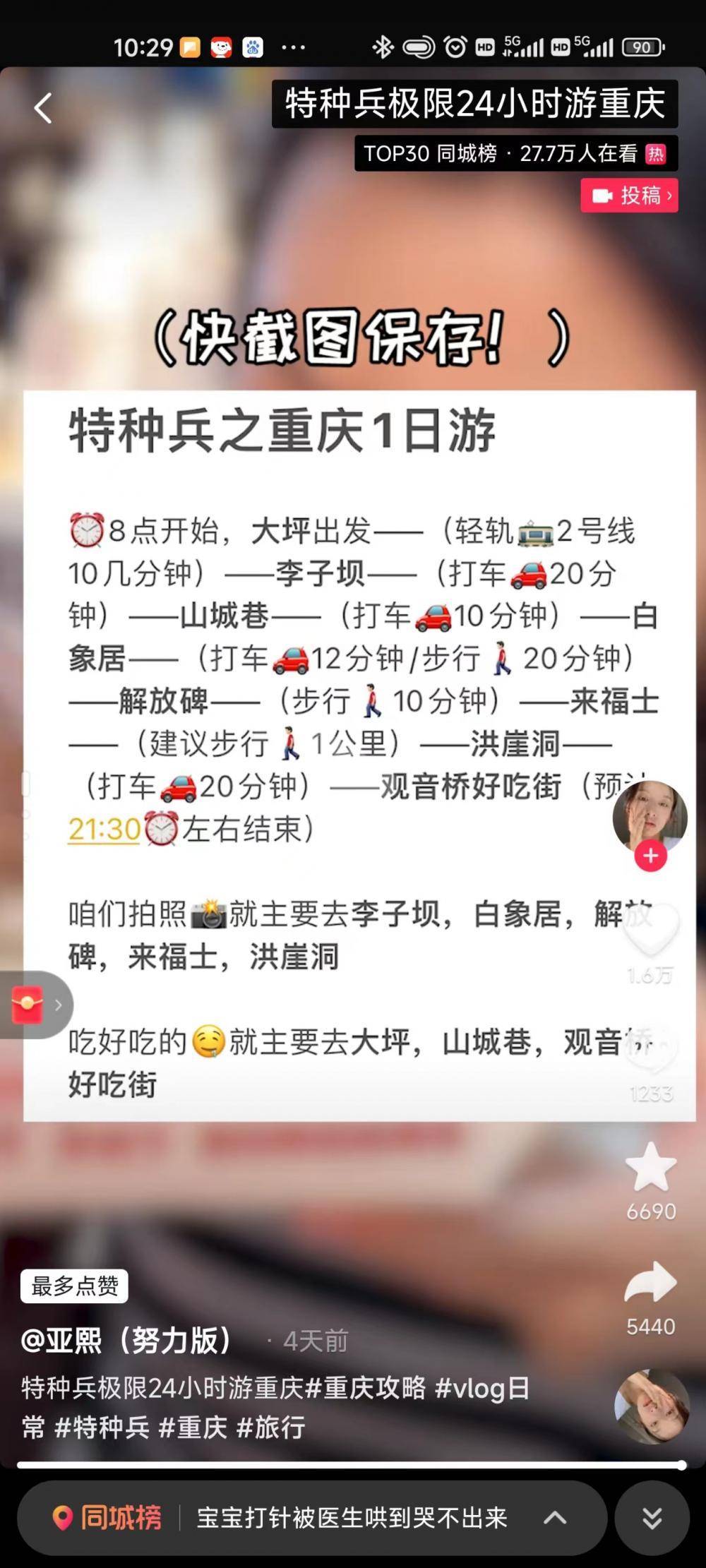This screenshot has width=706, height=1568.
Task: Open the #旅行 hashtag
Action: [270, 1428]
